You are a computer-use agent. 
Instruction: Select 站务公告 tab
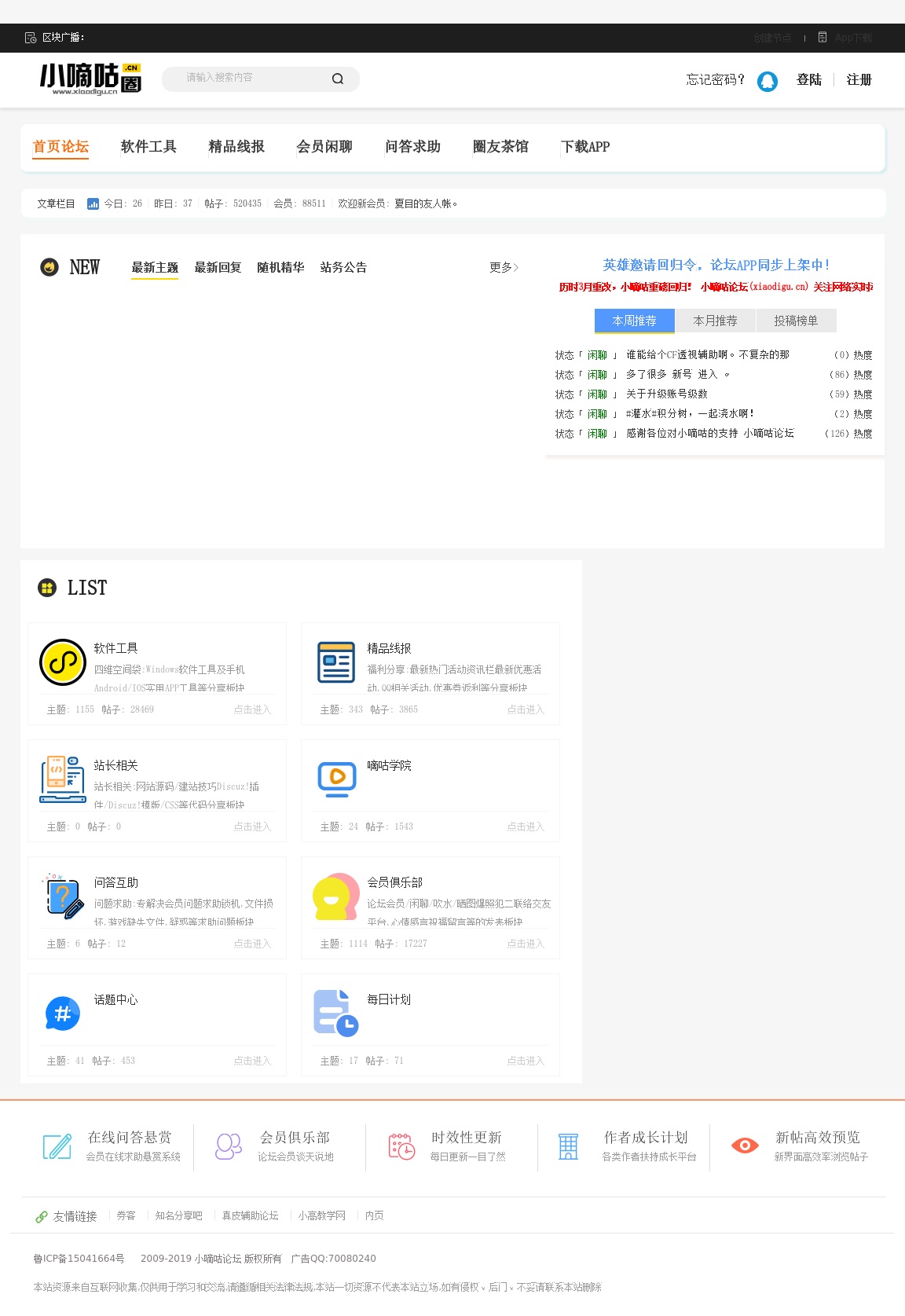click(x=343, y=268)
